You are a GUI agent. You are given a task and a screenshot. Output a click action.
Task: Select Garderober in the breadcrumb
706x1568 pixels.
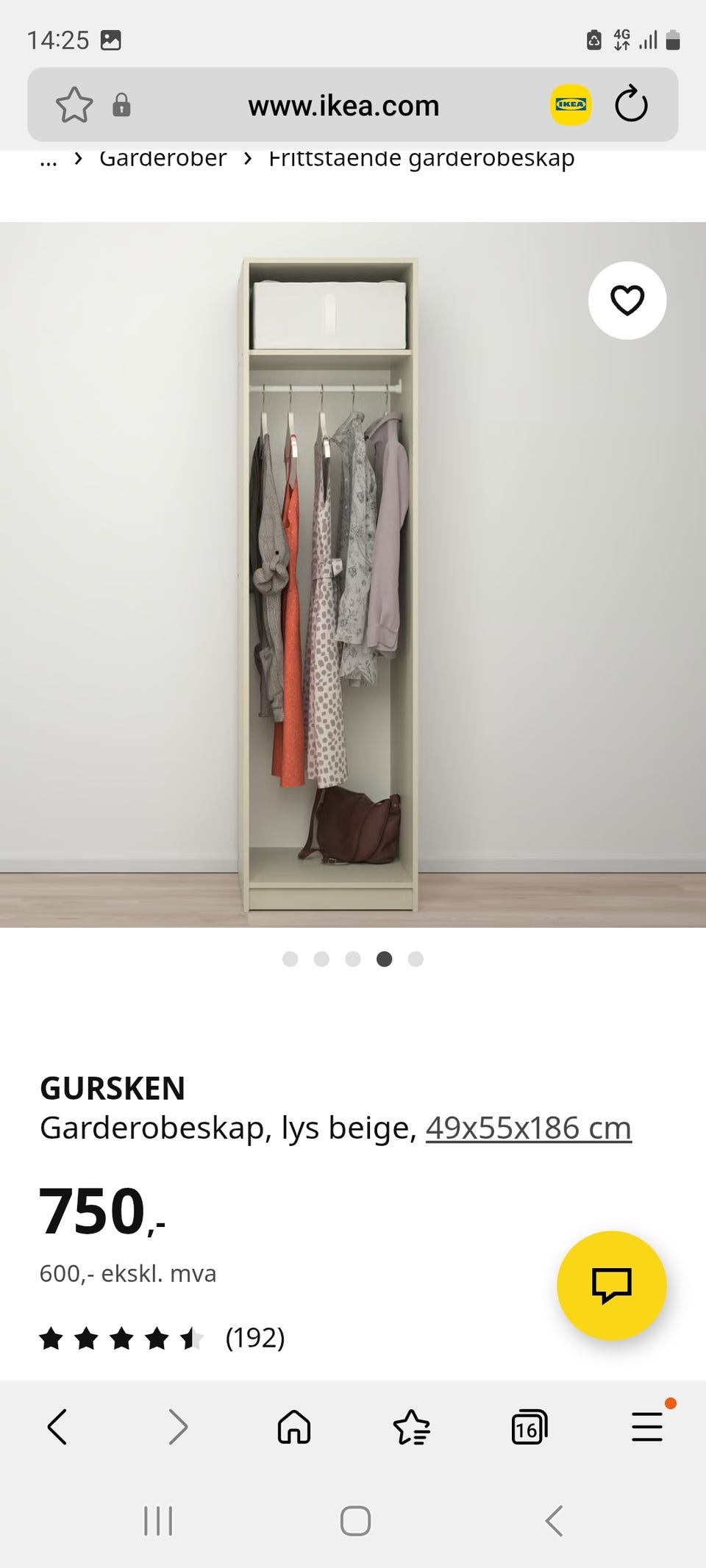pyautogui.click(x=163, y=159)
